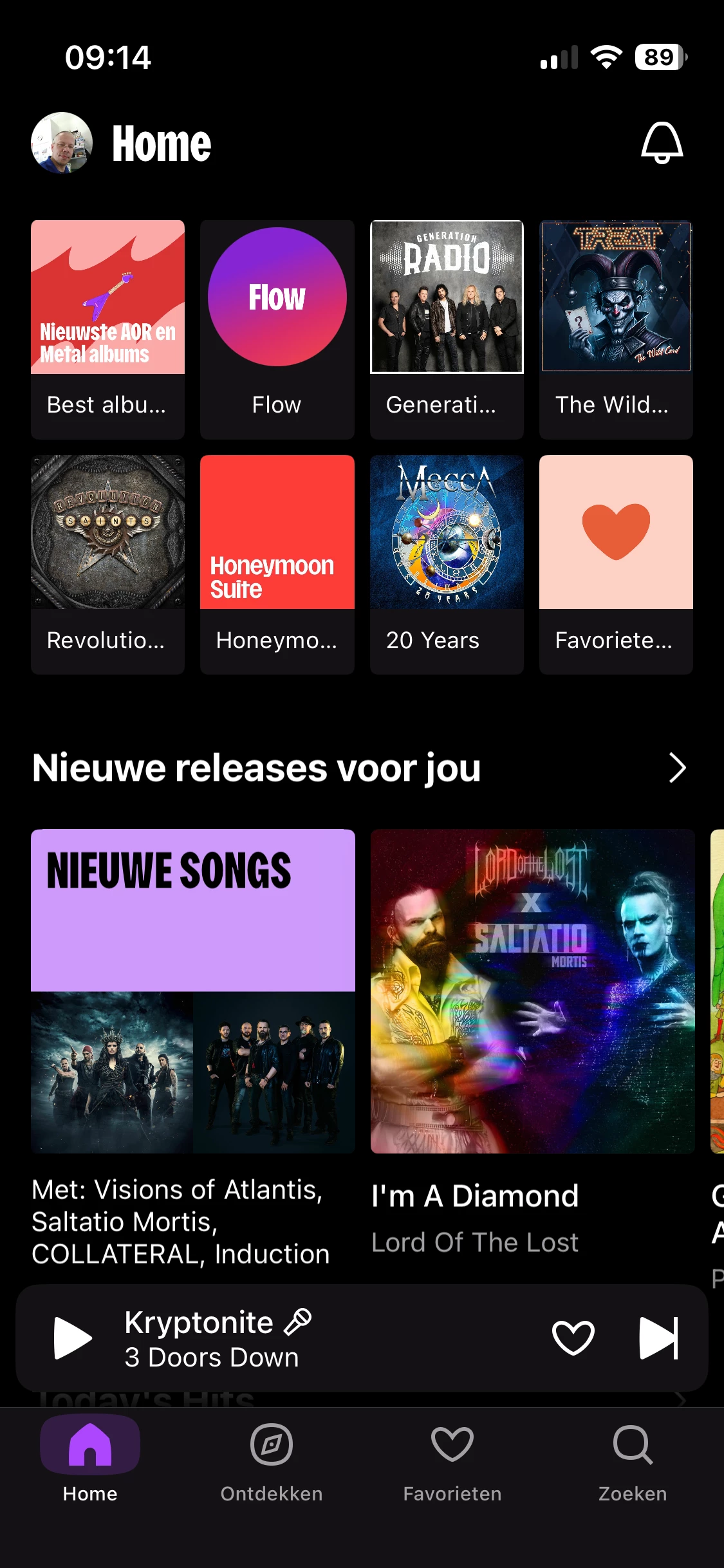Screen dimensions: 724x1568
Task: Play Kryptonite in the mini player
Action: click(x=72, y=1338)
